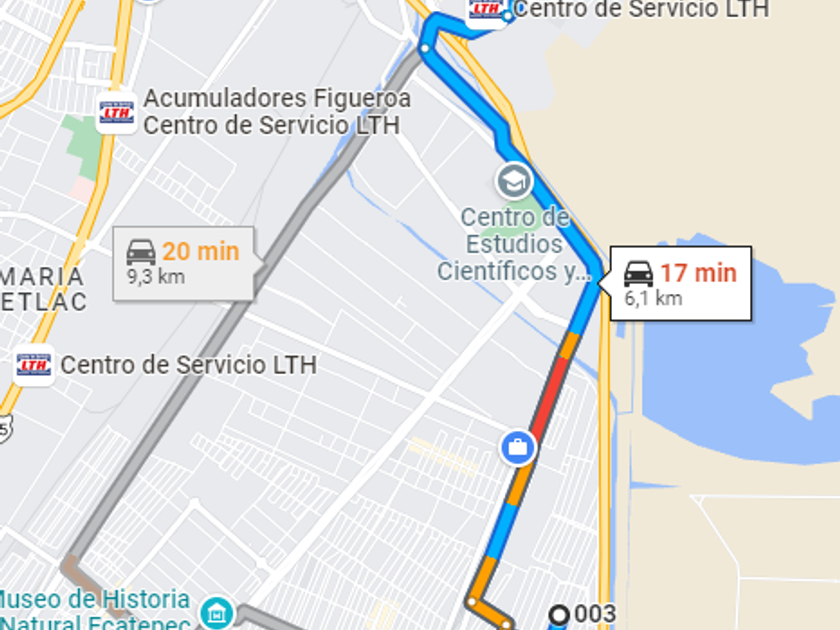Select the 20 min alternate route

tap(183, 263)
